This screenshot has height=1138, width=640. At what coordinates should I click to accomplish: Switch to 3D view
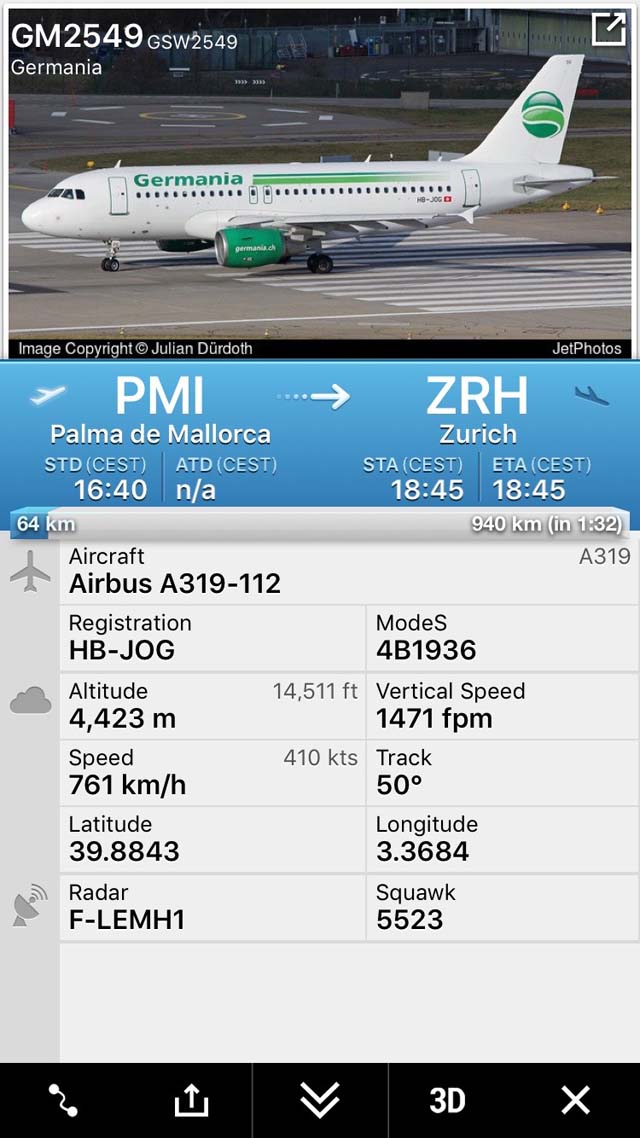click(447, 1101)
